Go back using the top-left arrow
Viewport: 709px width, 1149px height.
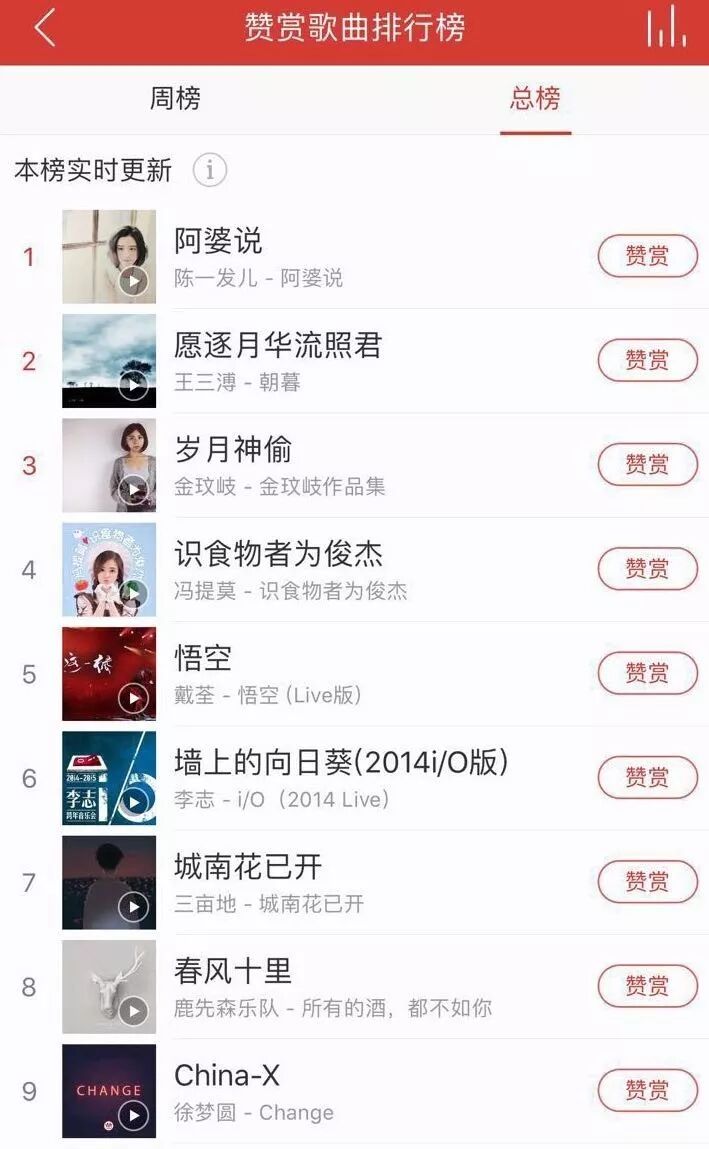tap(44, 29)
